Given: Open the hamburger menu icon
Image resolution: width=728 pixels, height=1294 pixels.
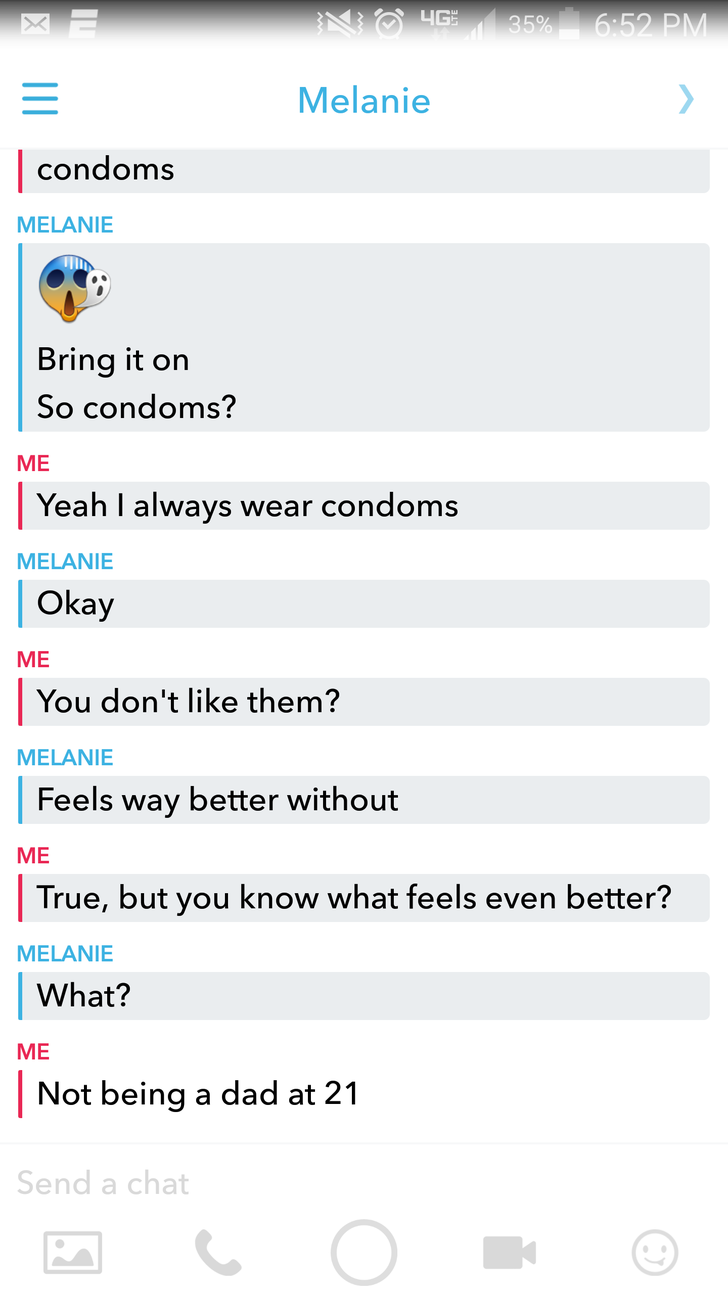Looking at the screenshot, I should 40,99.
